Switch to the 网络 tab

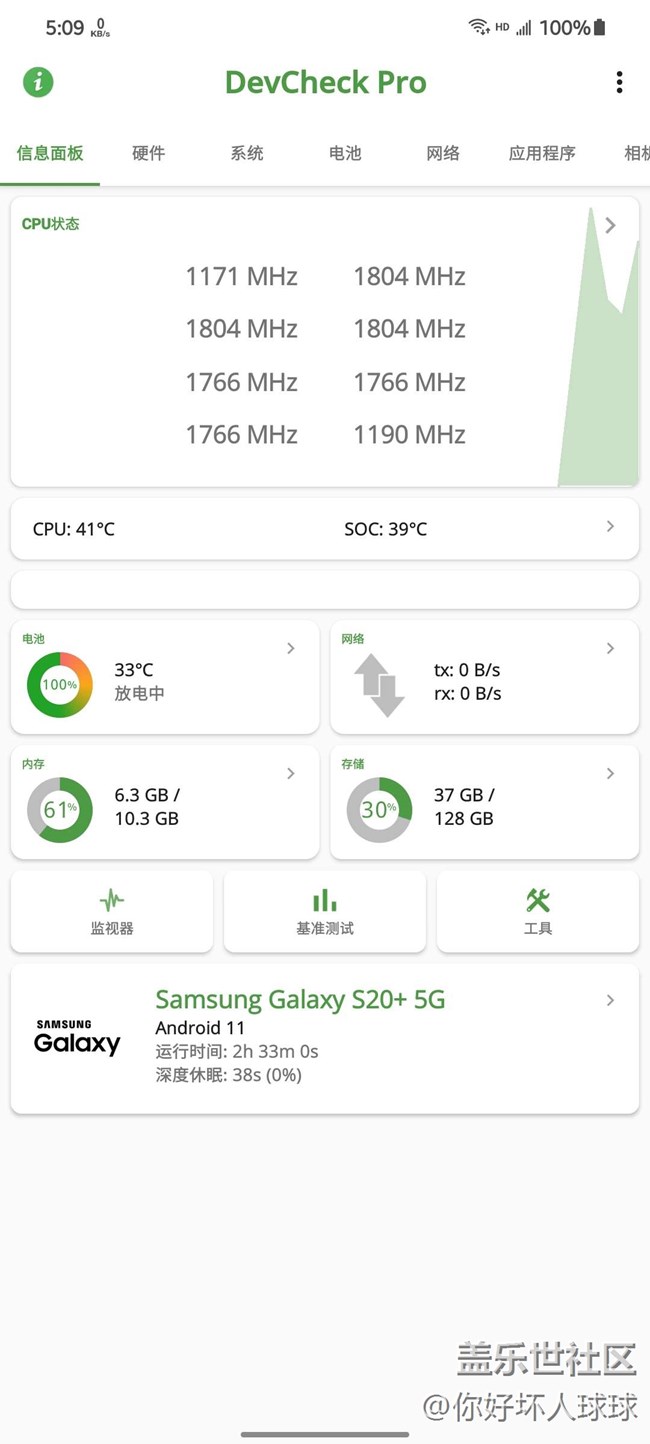443,153
